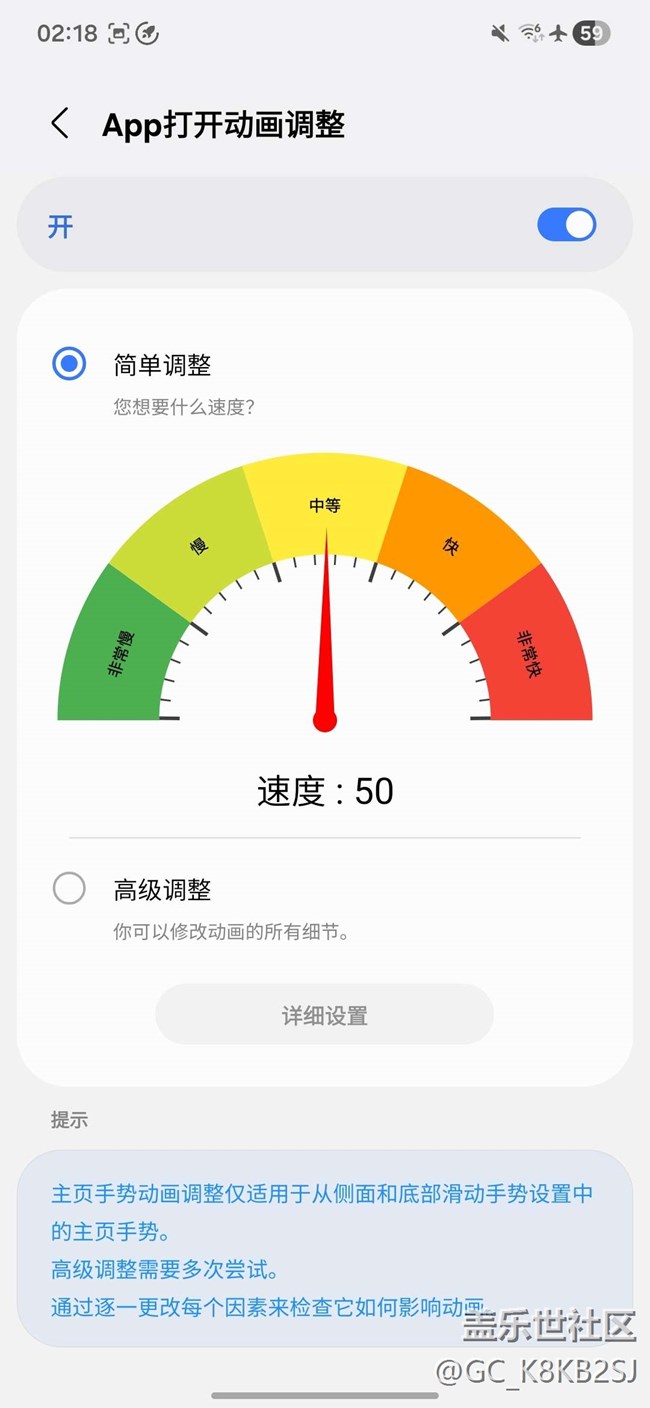Choose the 高级调整 radio option
This screenshot has height=1408, width=650.
point(69,888)
